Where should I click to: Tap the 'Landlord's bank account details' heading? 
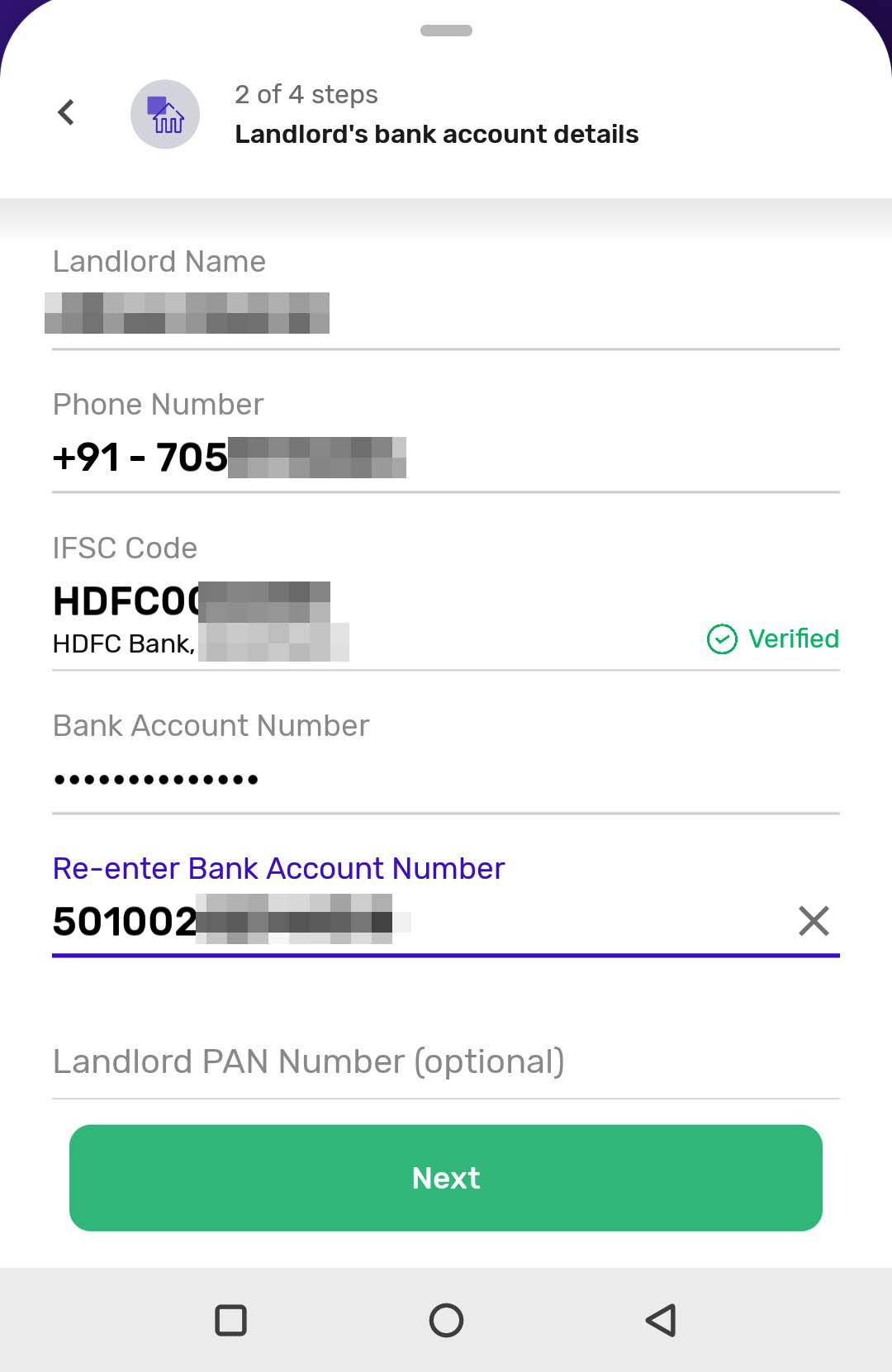pos(437,134)
